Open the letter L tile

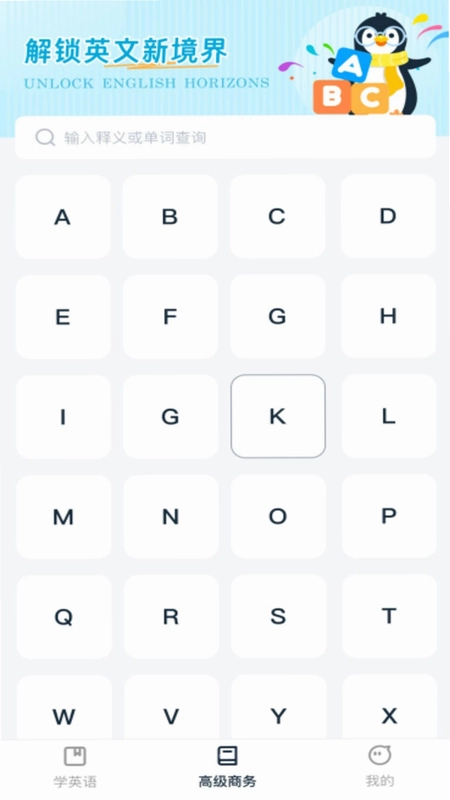pos(388,417)
